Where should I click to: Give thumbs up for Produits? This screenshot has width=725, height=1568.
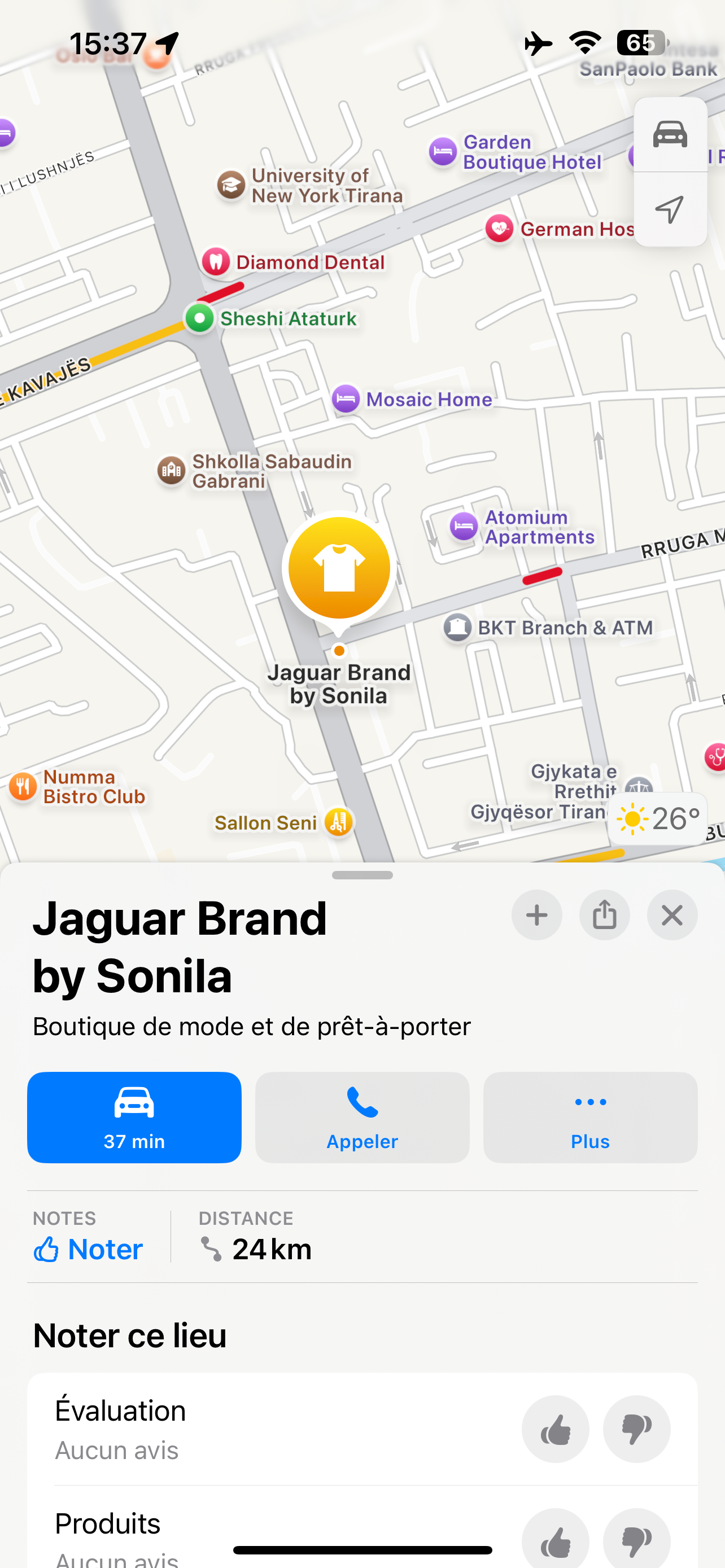point(555,1540)
